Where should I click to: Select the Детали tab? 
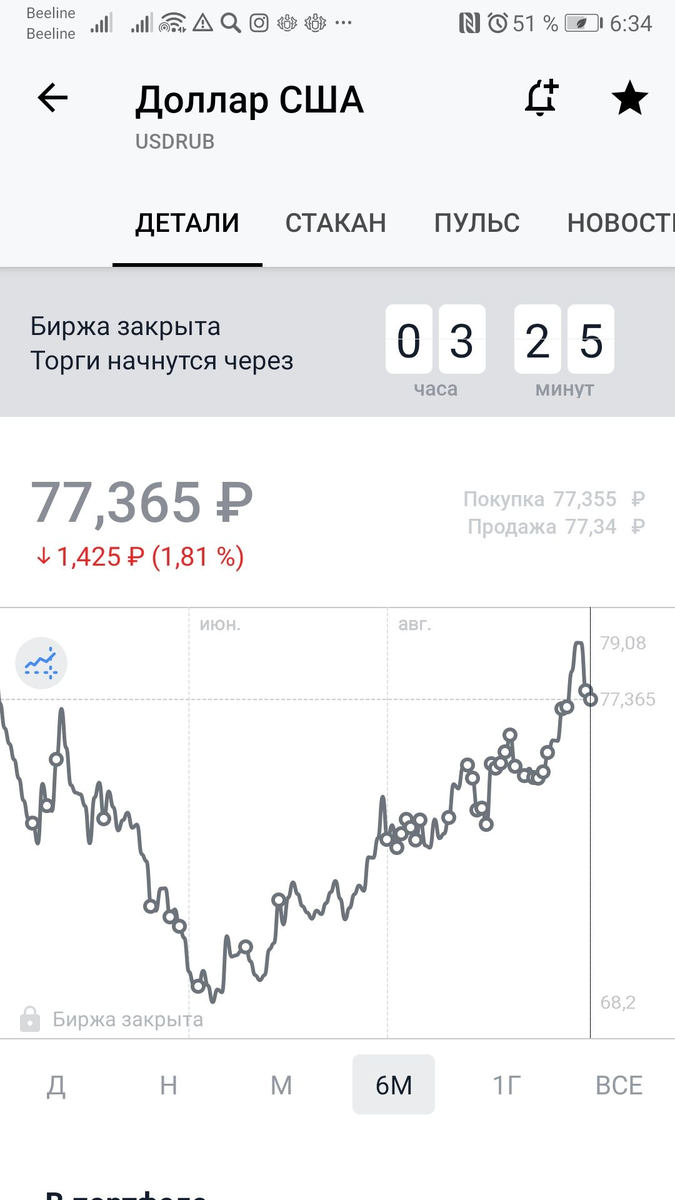187,222
